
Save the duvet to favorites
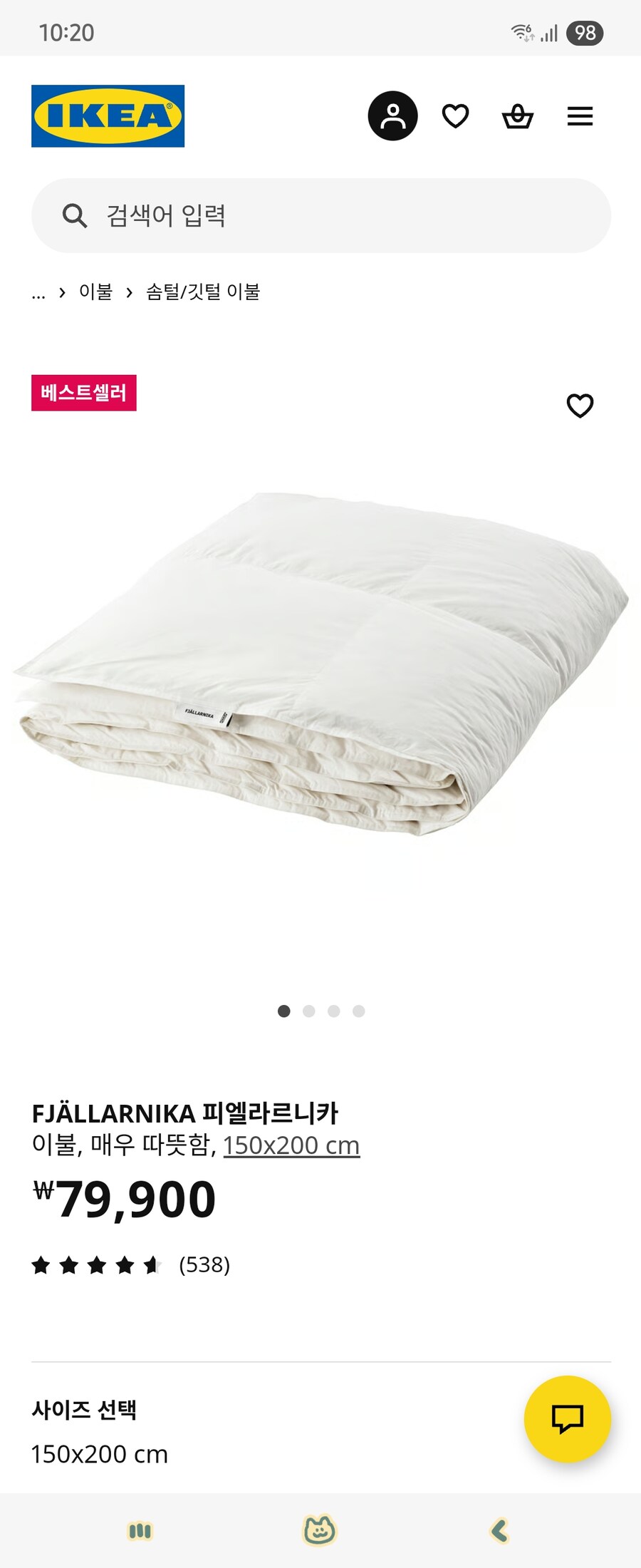coord(580,406)
